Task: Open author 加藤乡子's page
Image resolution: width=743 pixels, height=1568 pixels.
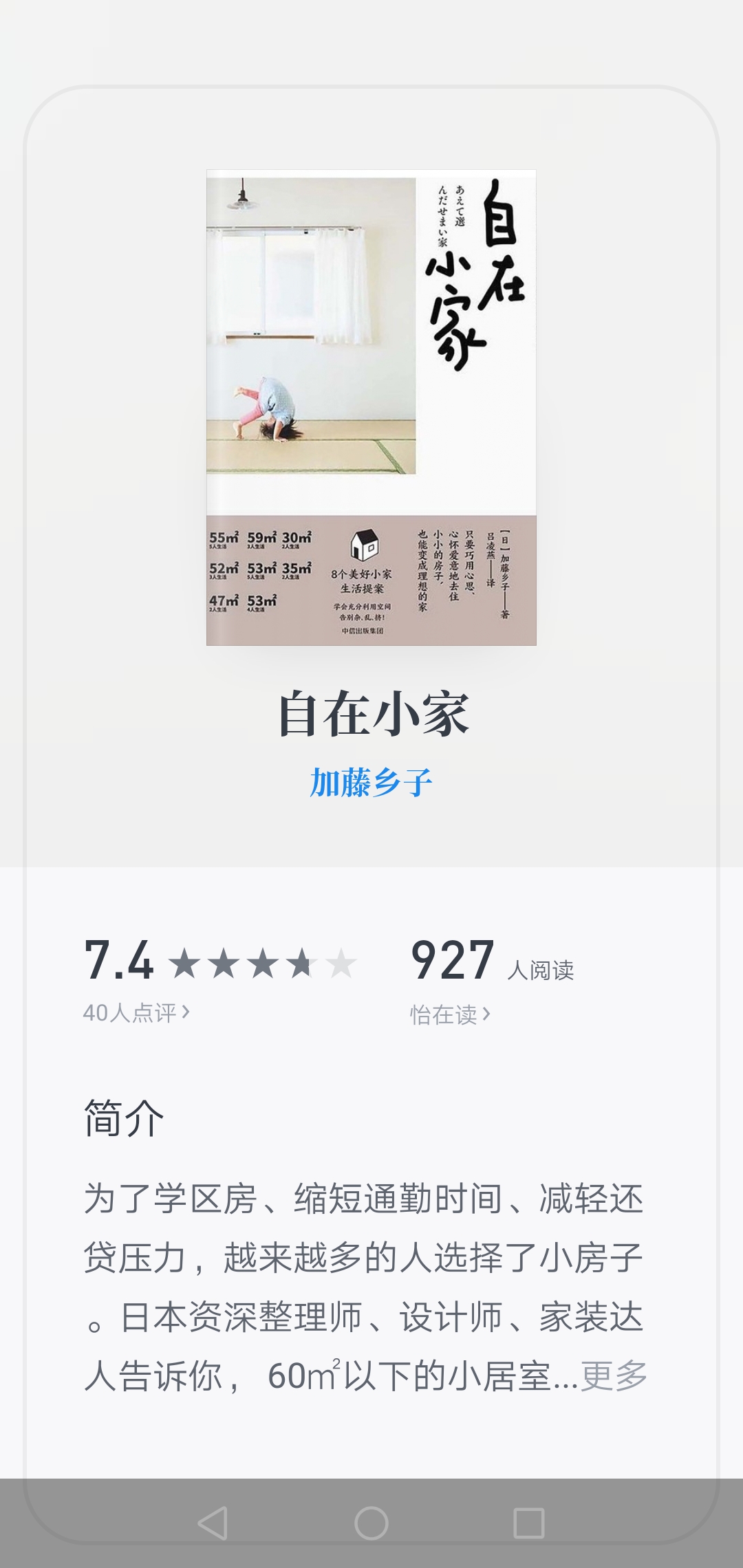Action: point(371,783)
